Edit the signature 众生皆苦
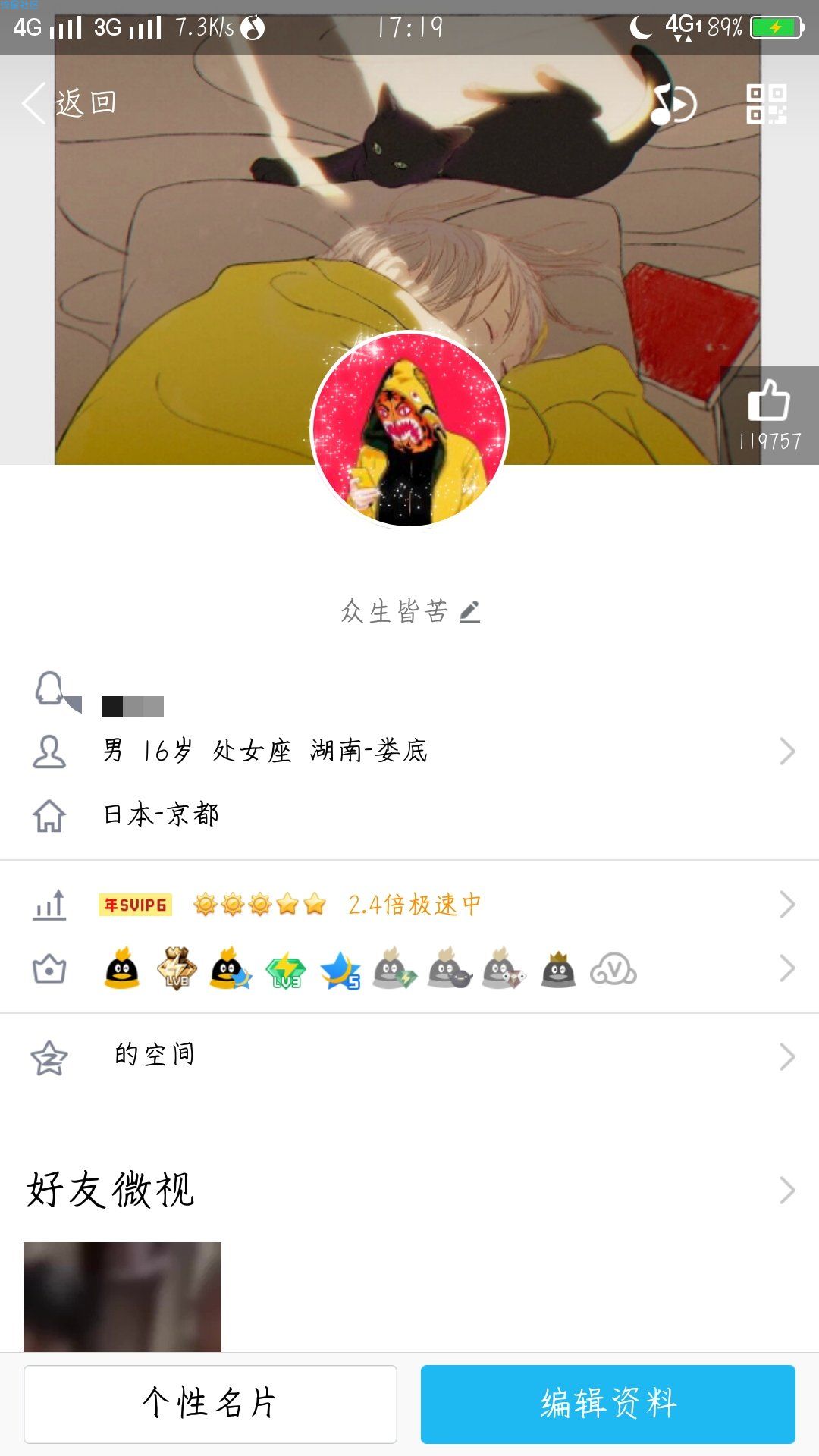Screen dimensions: 819x1456 click(470, 611)
